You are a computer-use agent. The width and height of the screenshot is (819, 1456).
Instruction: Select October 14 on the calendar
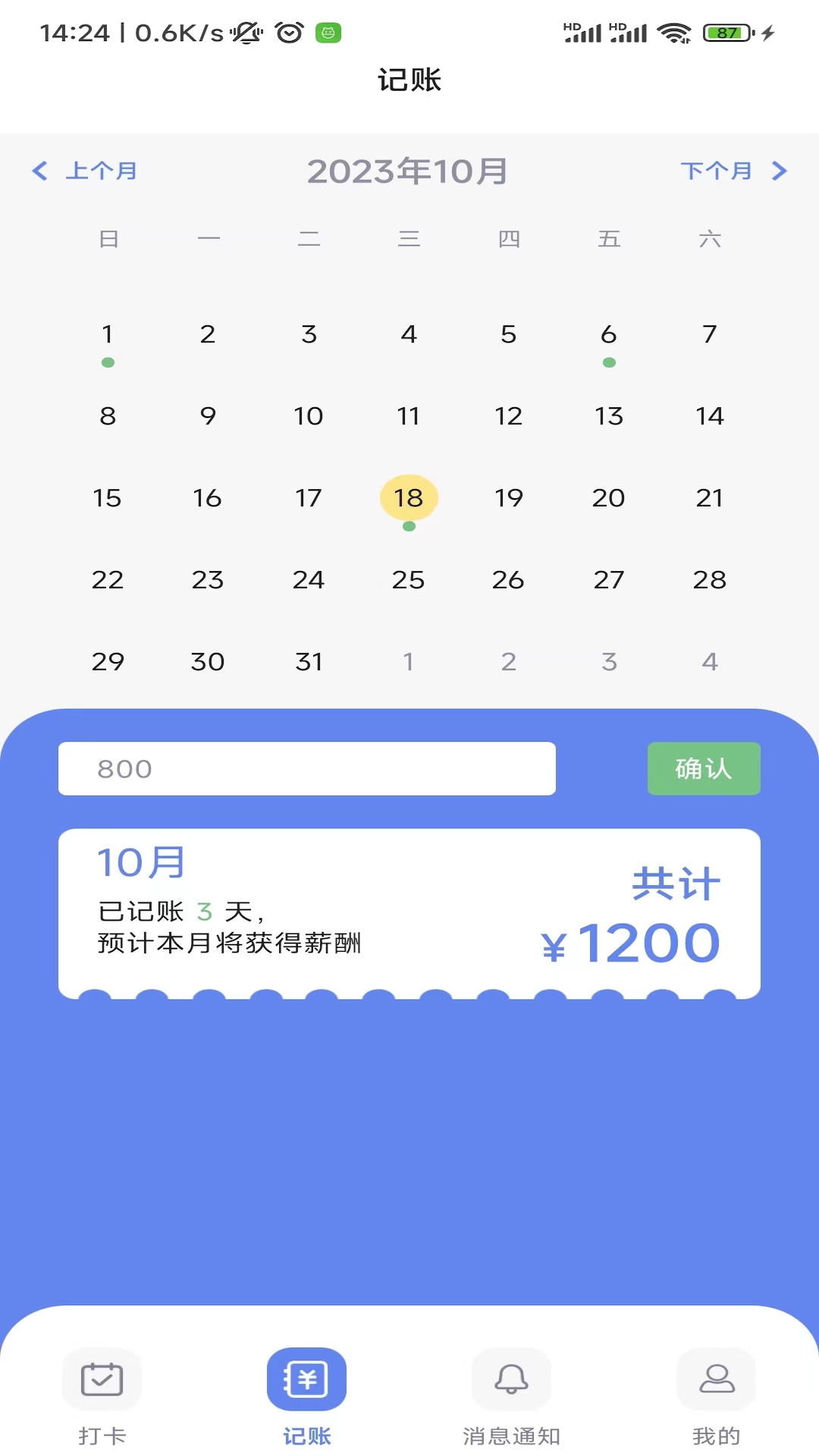pyautogui.click(x=709, y=416)
